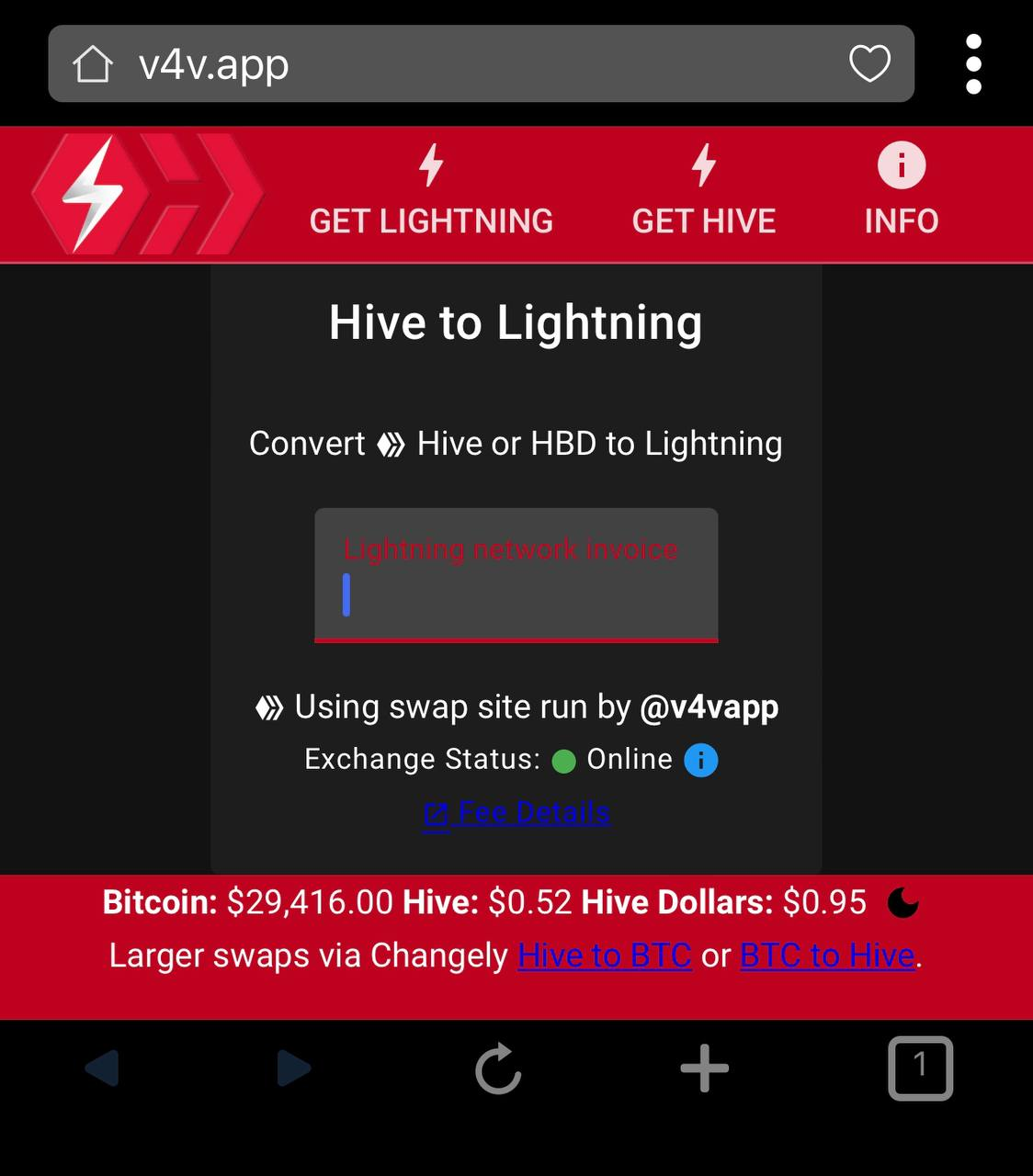The height and width of the screenshot is (1176, 1033).
Task: Switch to Get Lightning
Action: click(x=431, y=194)
